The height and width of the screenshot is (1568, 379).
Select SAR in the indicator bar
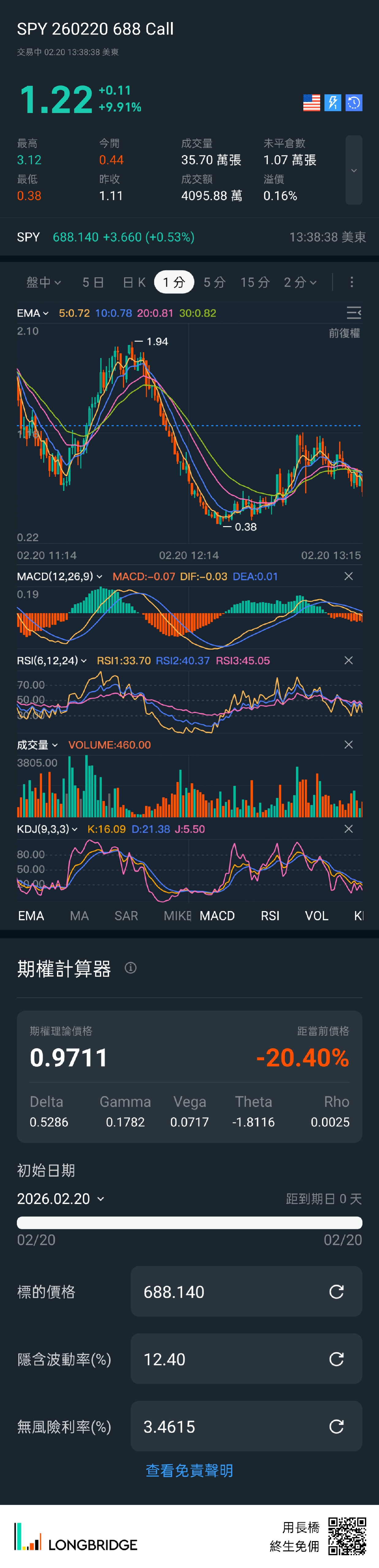[x=126, y=916]
